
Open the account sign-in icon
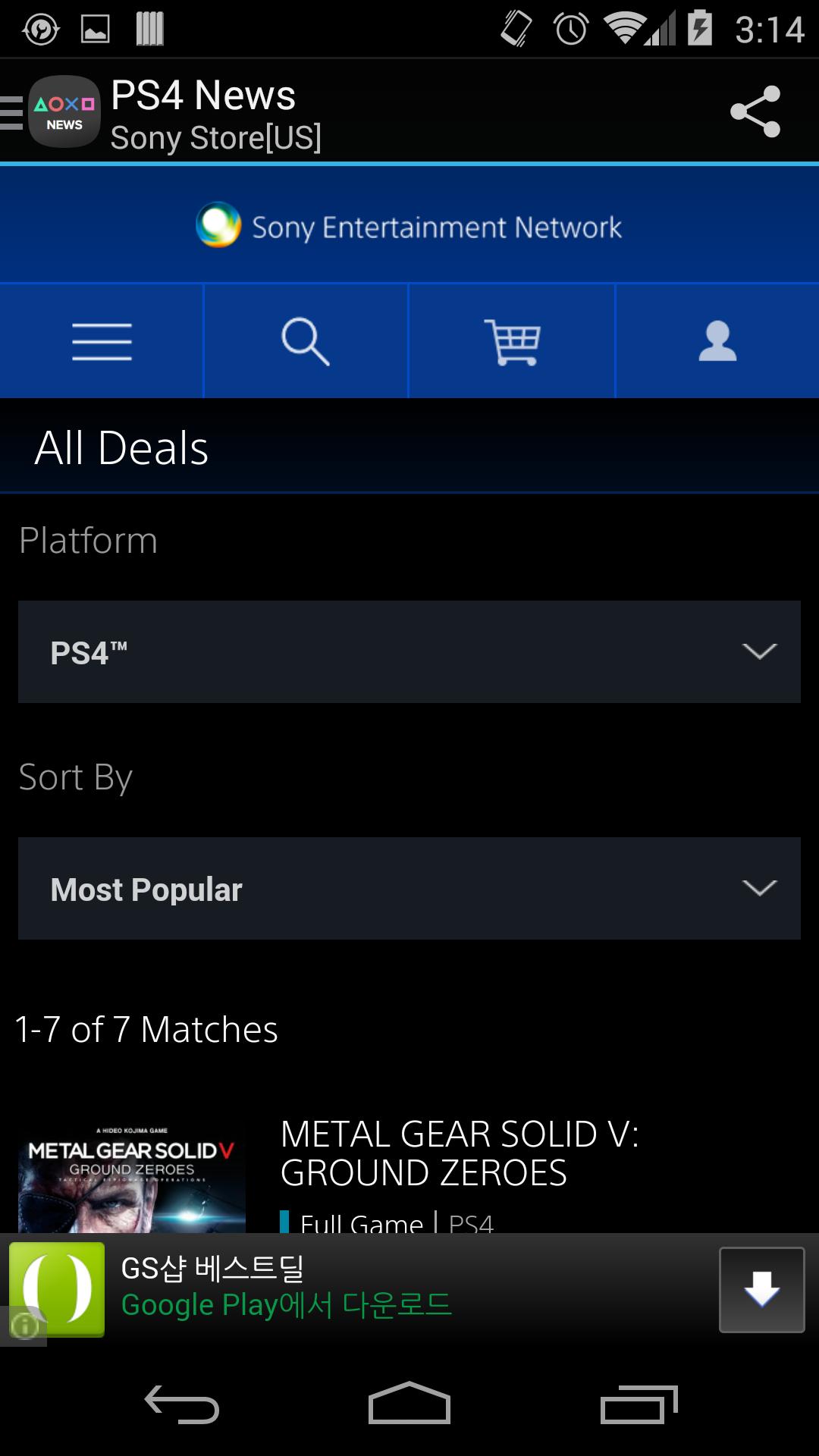coord(717,341)
